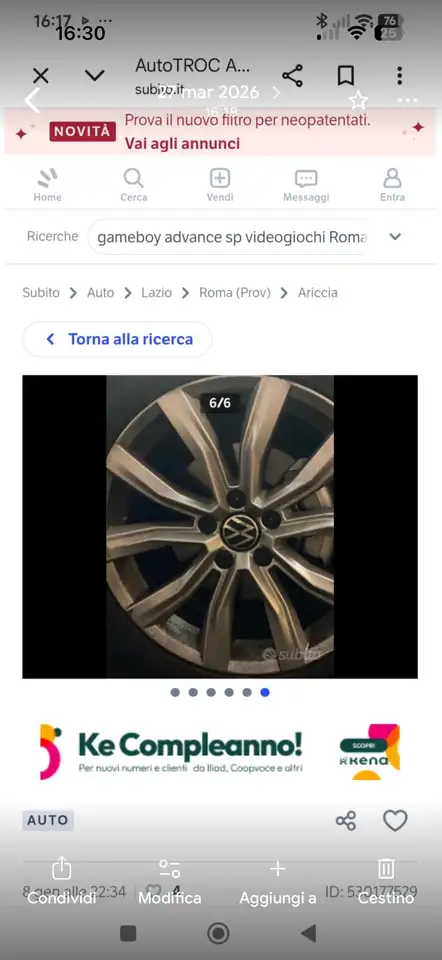Open recent apps with the square button
442x960 pixels.
pyautogui.click(x=128, y=933)
